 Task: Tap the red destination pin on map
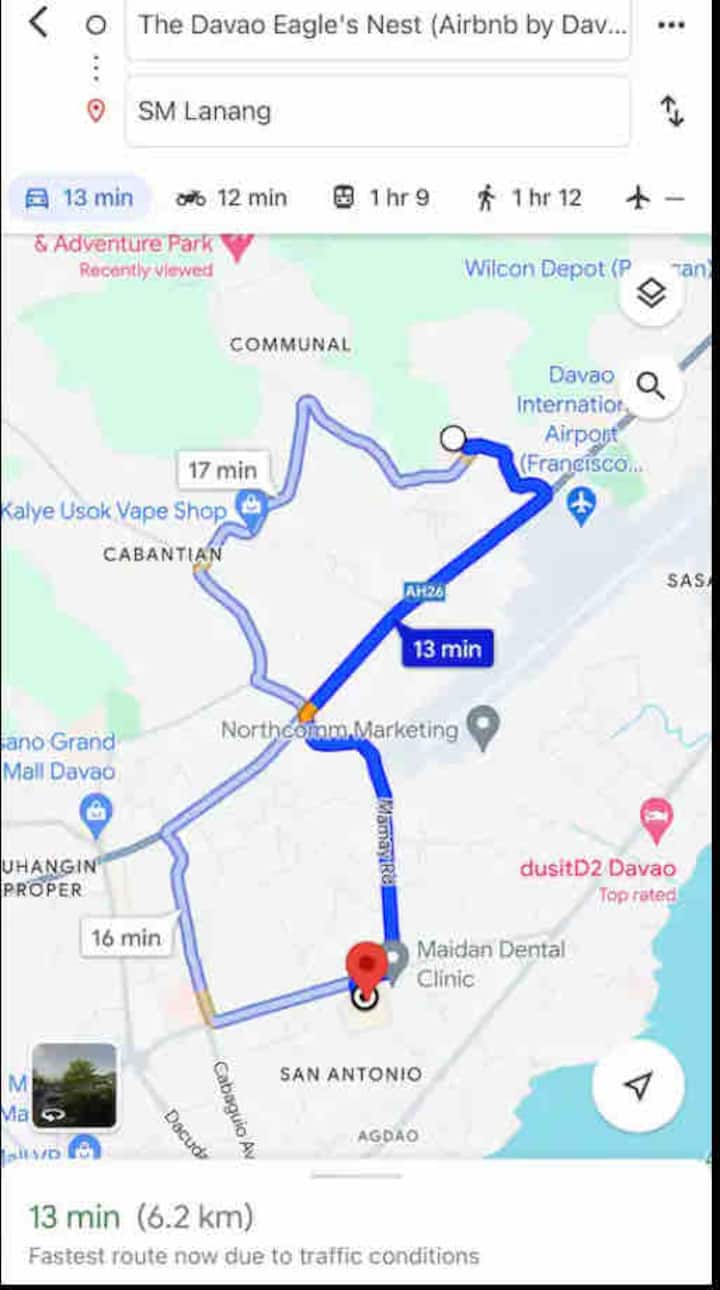pos(366,965)
